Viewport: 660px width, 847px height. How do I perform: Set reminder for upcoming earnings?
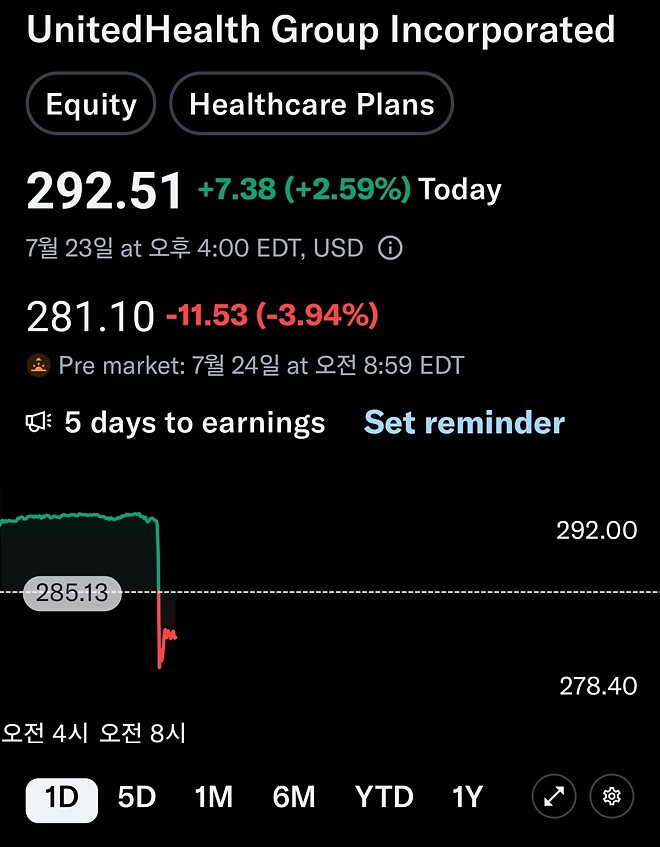[464, 423]
